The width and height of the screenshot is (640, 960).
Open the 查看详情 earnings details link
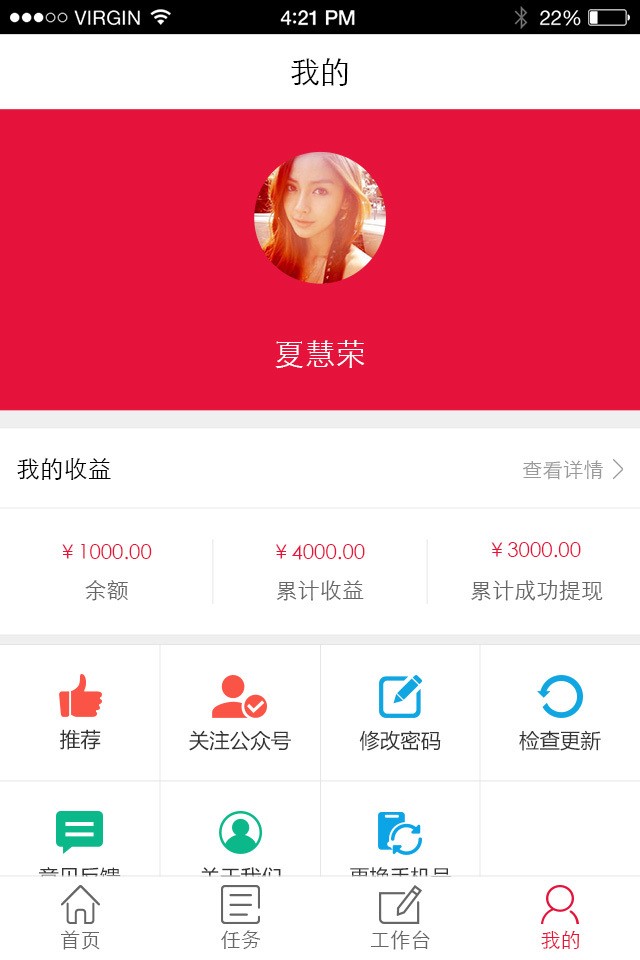572,469
